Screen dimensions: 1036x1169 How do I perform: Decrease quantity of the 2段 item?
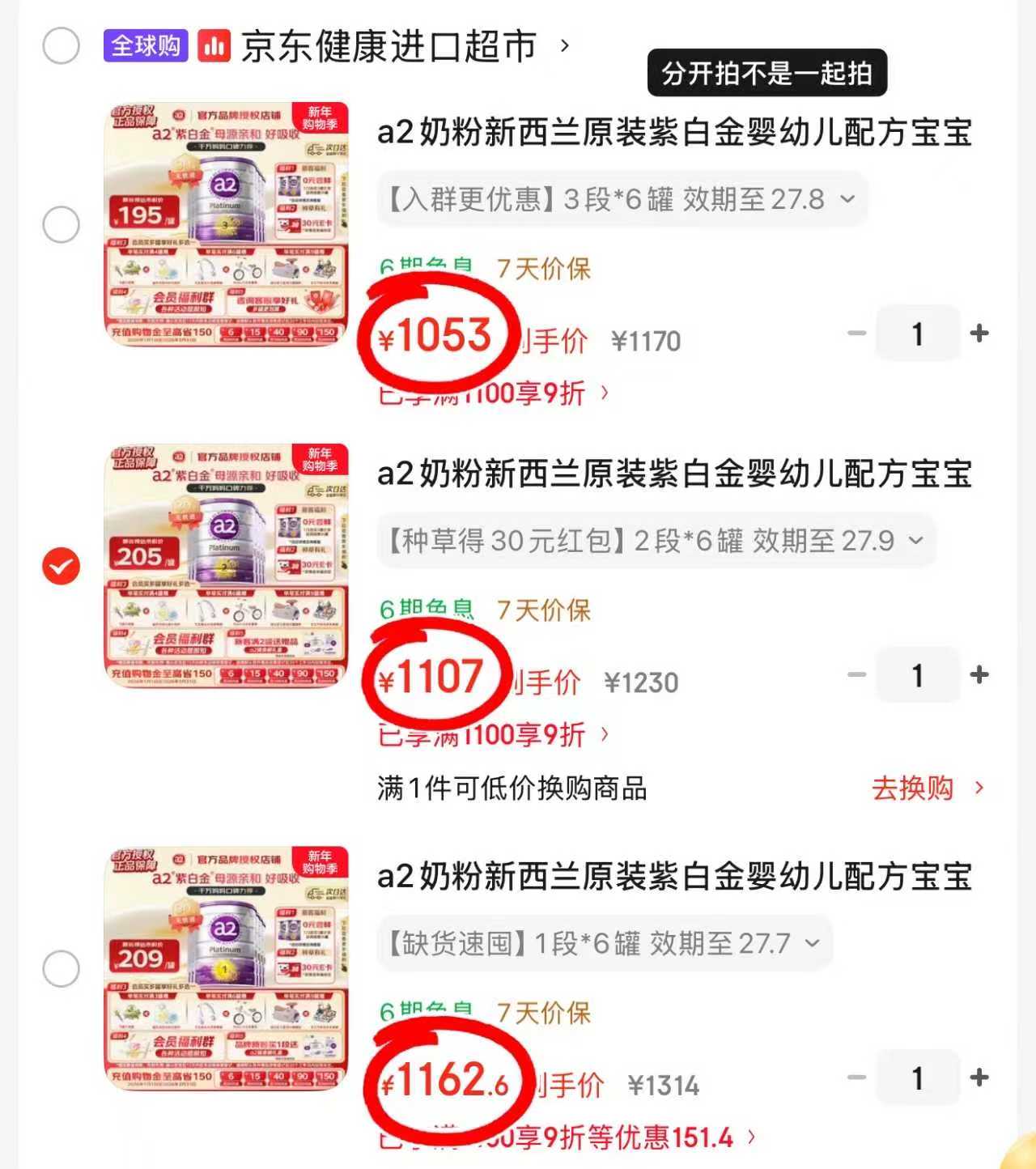[856, 675]
